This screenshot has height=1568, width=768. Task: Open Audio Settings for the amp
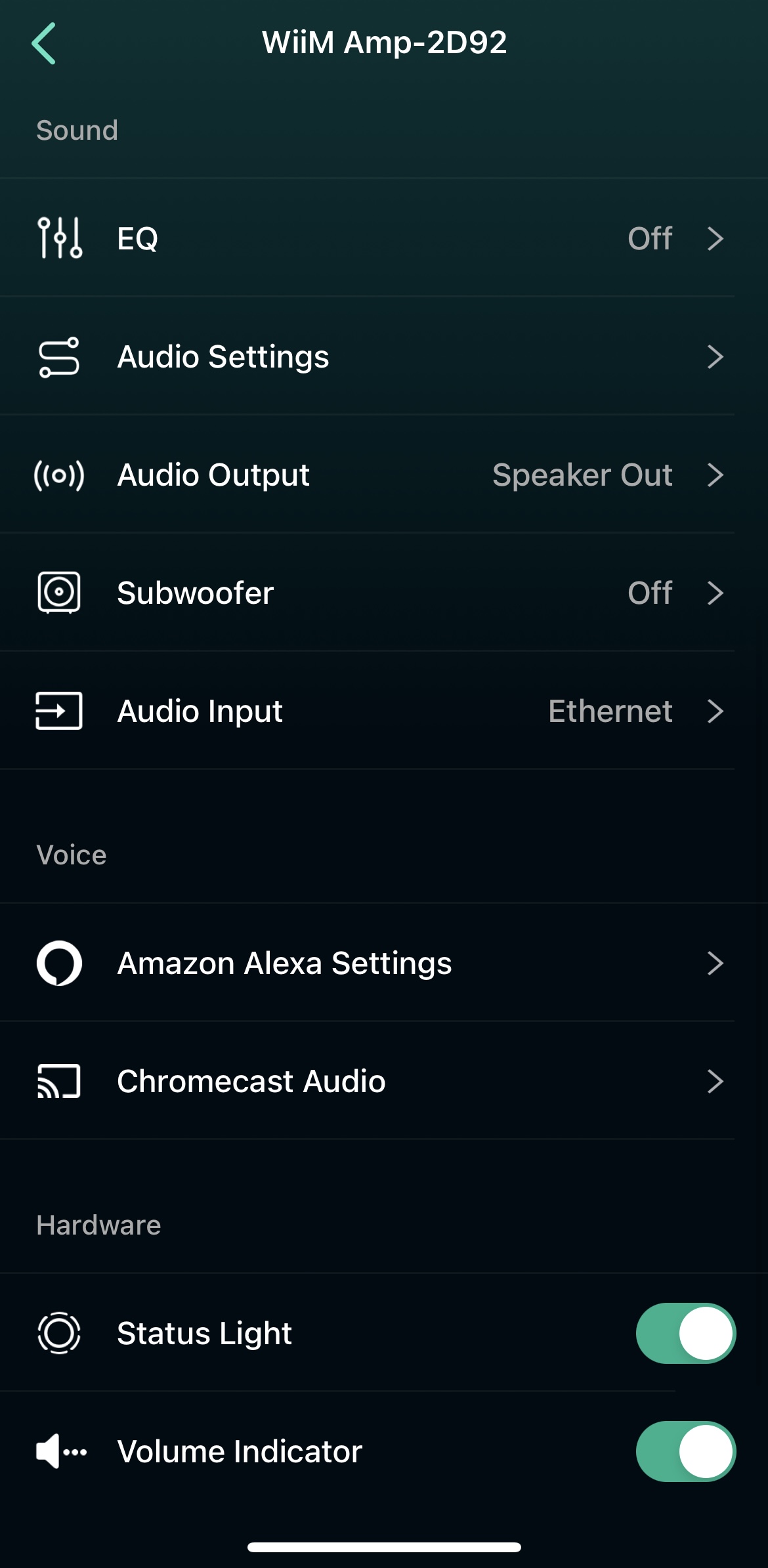384,356
